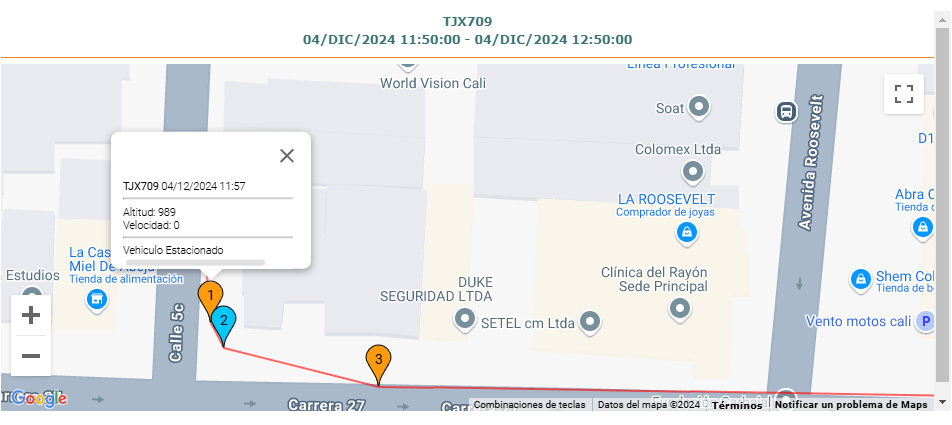Open Notificar un problema de Maps
952x425 pixels.
[851, 405]
